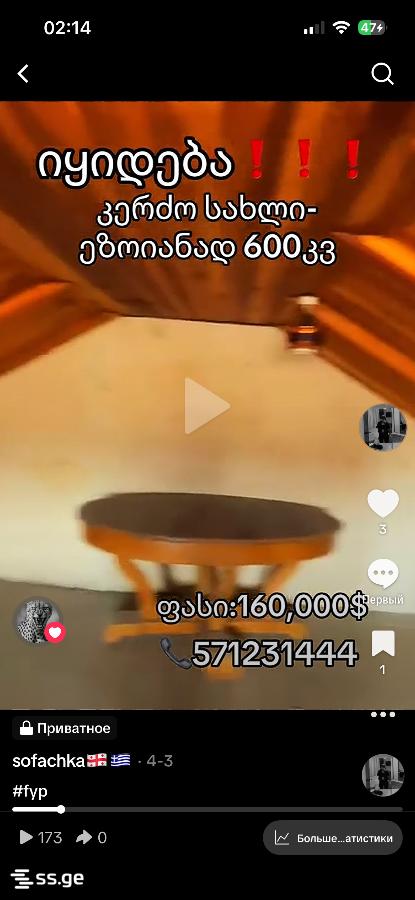Like the video with the heart icon
Viewport: 415px width, 900px height.
pos(383,503)
